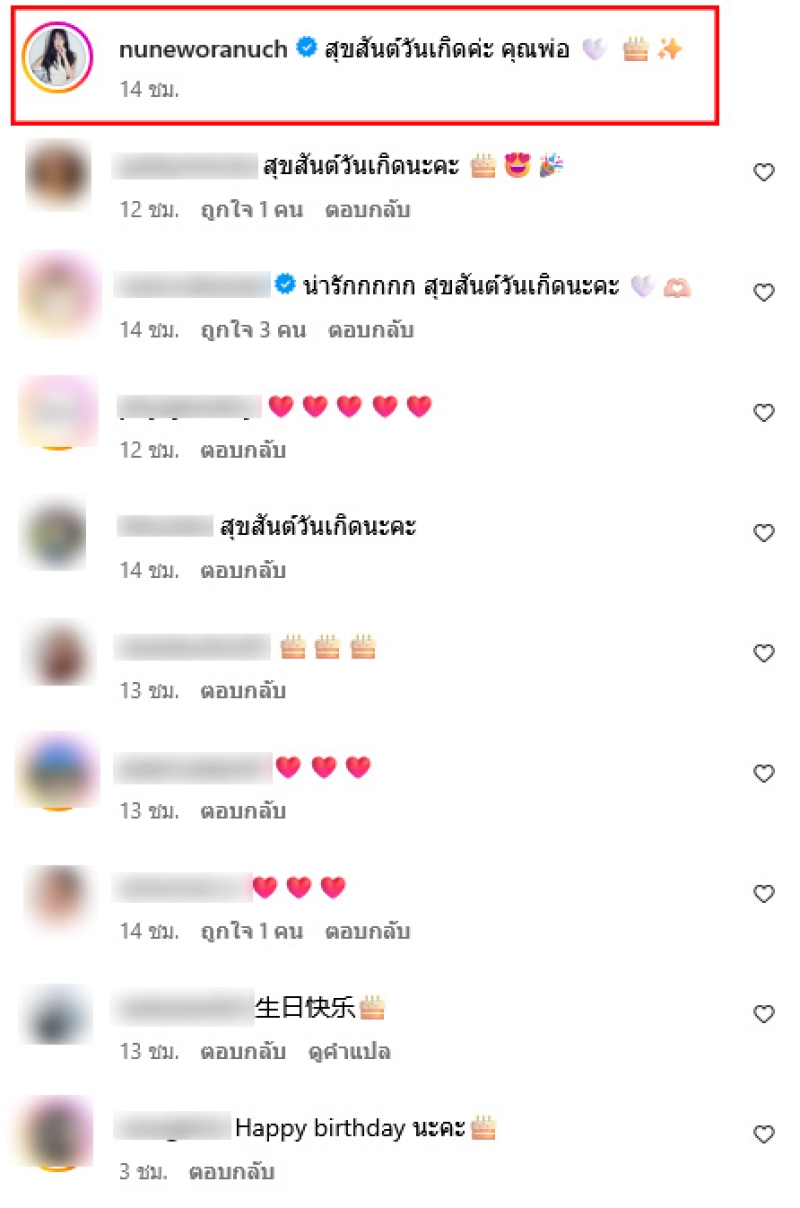
Task: Reply to the 生日快乐 comment
Action: click(x=243, y=1052)
